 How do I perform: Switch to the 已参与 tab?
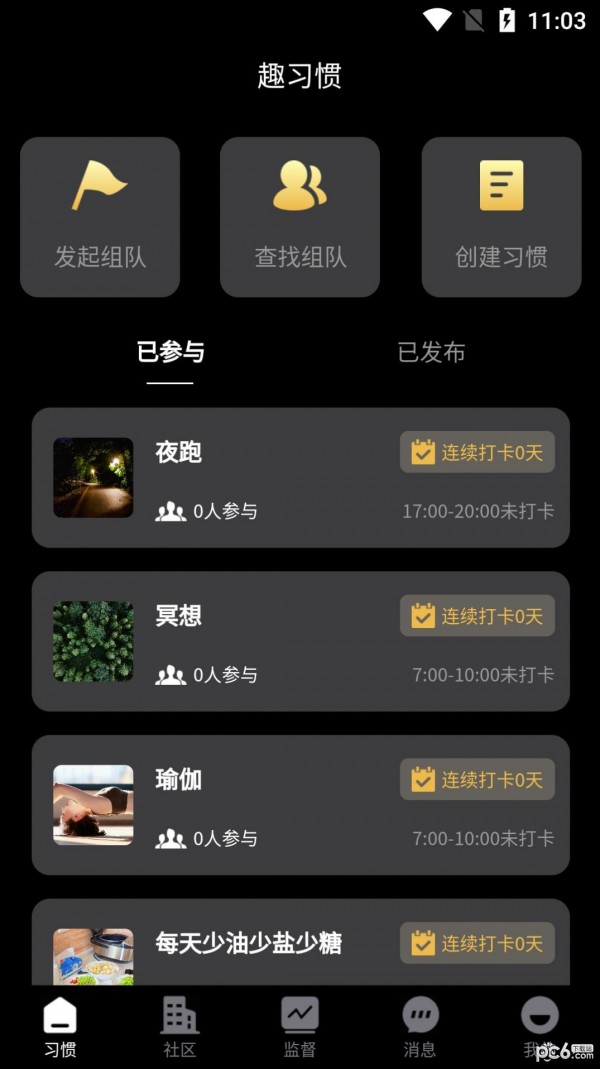tap(171, 352)
